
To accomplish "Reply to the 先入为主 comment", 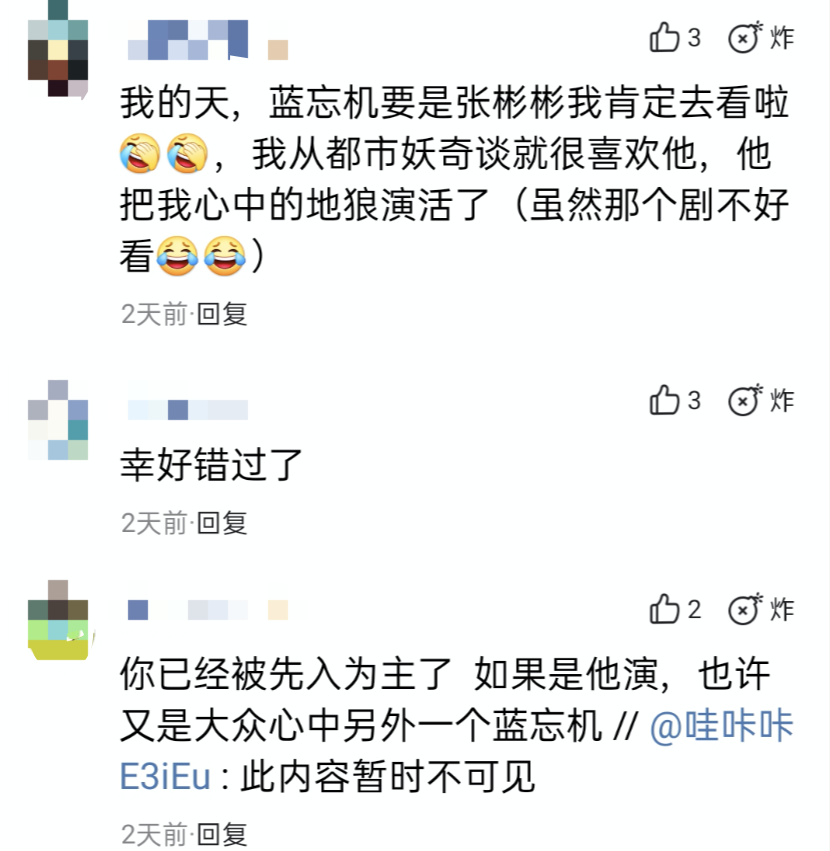I will tap(222, 833).
